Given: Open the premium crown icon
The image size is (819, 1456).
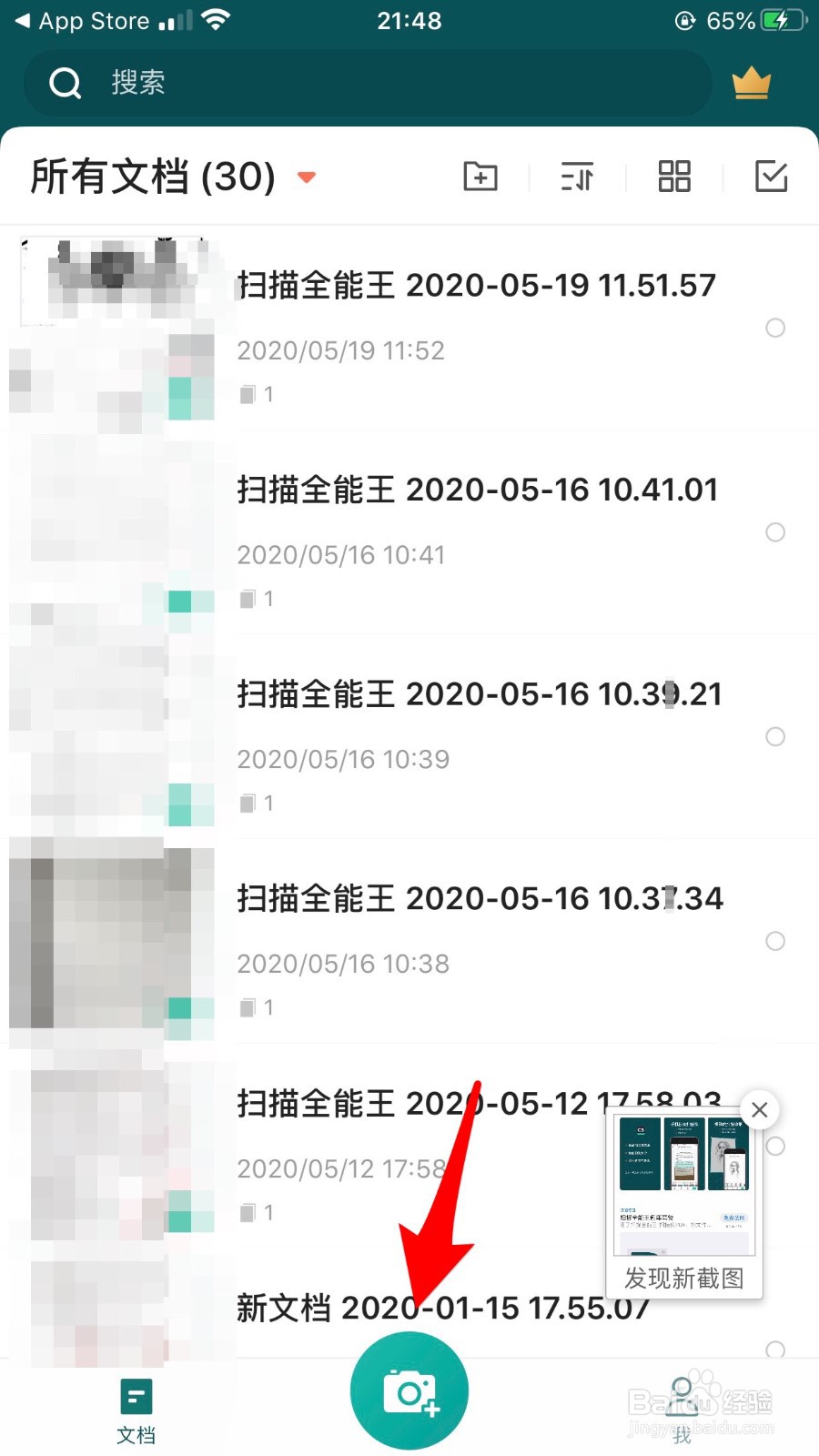Looking at the screenshot, I should pyautogui.click(x=750, y=83).
